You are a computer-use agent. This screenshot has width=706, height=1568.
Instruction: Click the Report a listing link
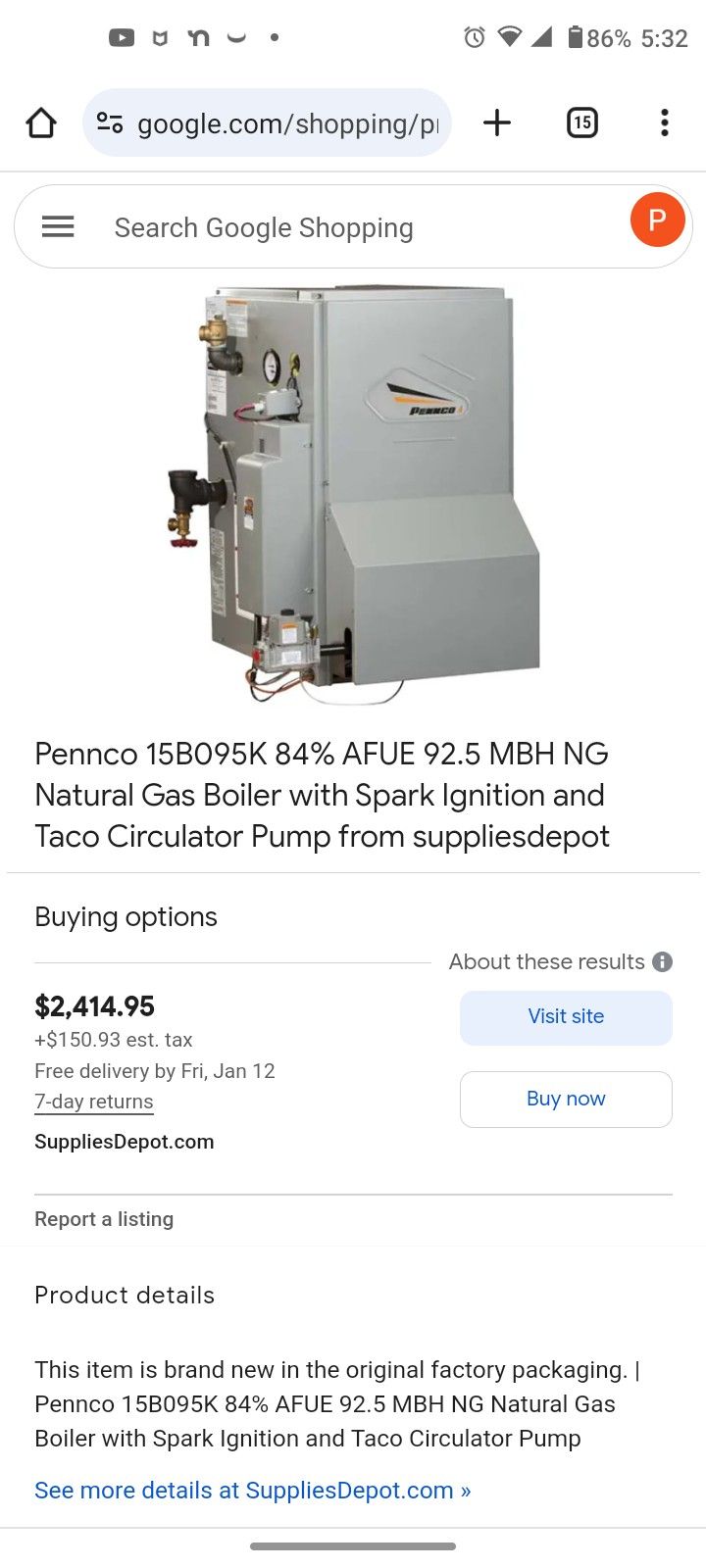pyautogui.click(x=104, y=1218)
